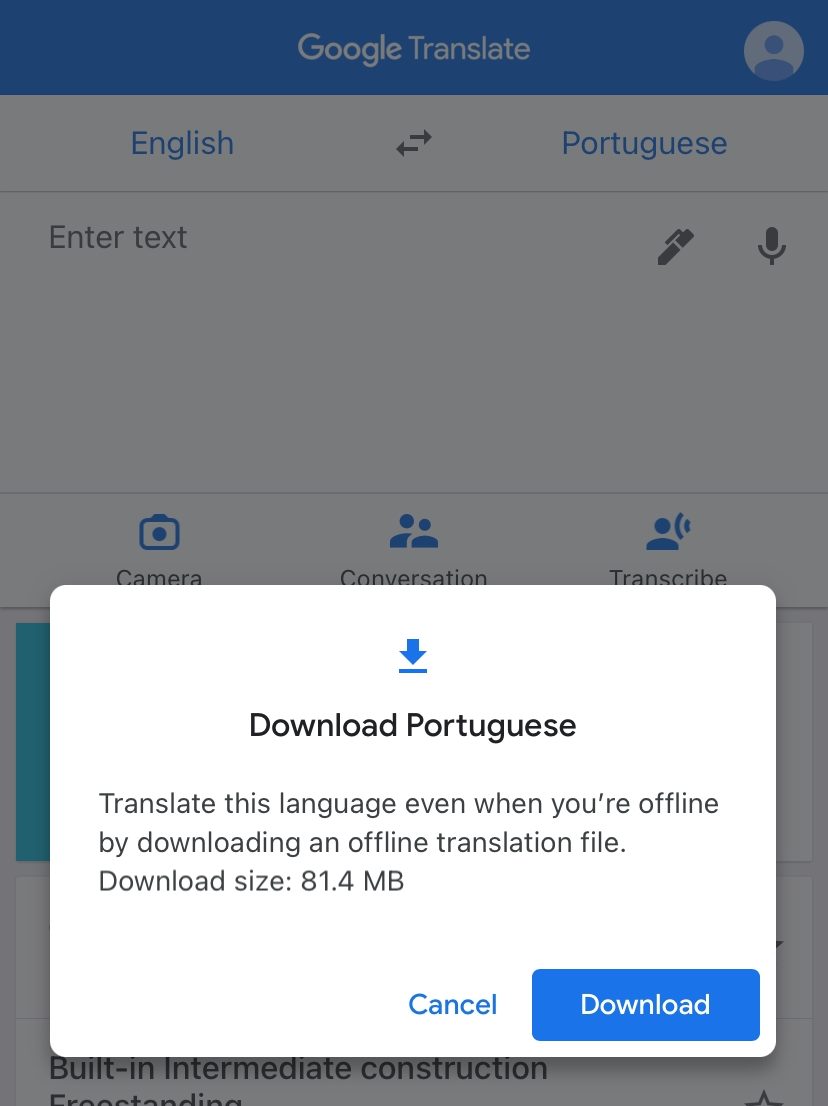Screen dimensions: 828x1106
Task: Change the Portuguese target language
Action: [644, 143]
